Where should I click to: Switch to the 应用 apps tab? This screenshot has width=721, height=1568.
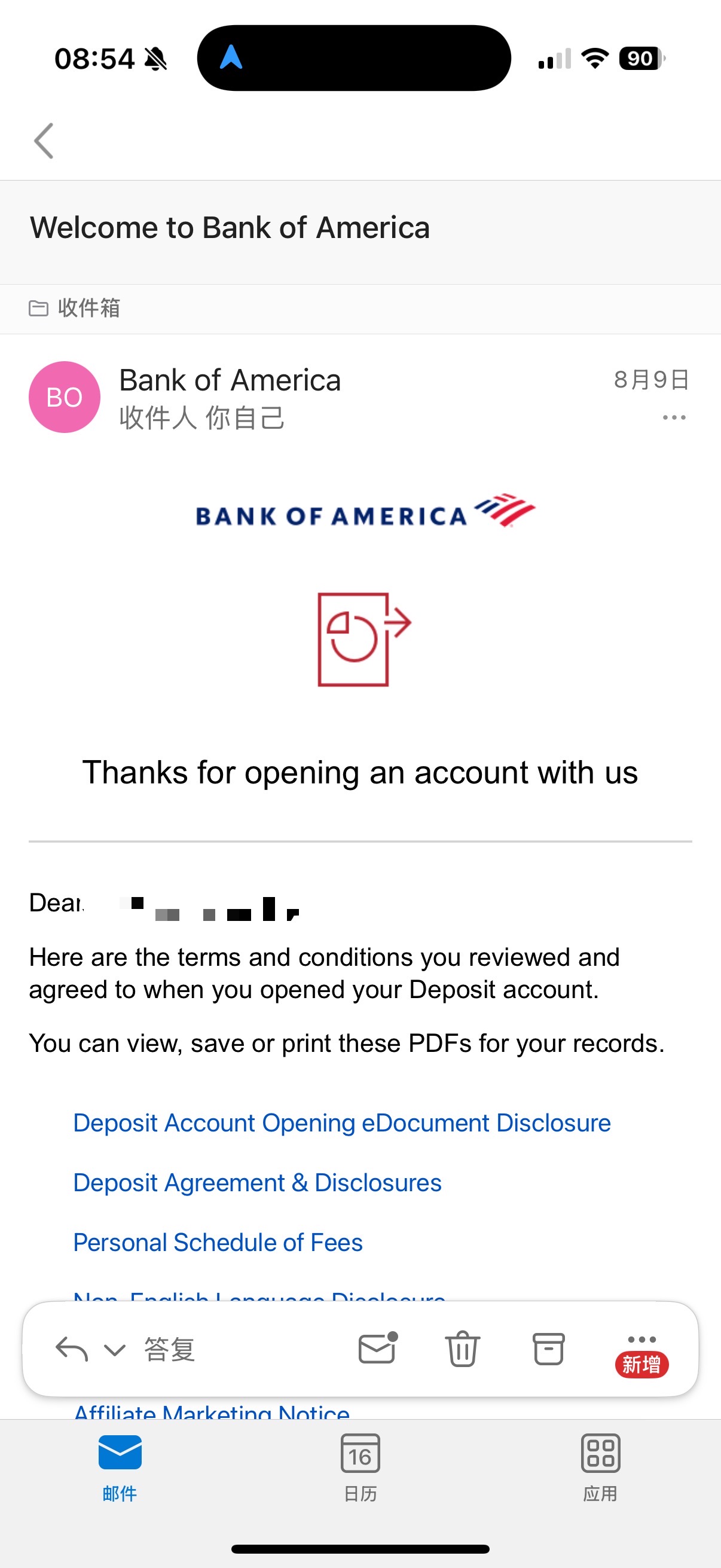pyautogui.click(x=600, y=1468)
